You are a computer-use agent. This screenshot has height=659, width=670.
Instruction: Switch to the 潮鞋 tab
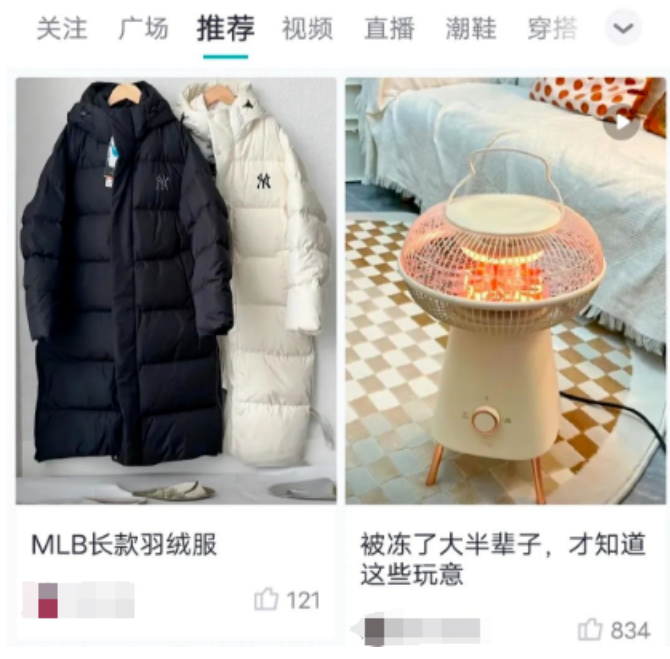[470, 29]
